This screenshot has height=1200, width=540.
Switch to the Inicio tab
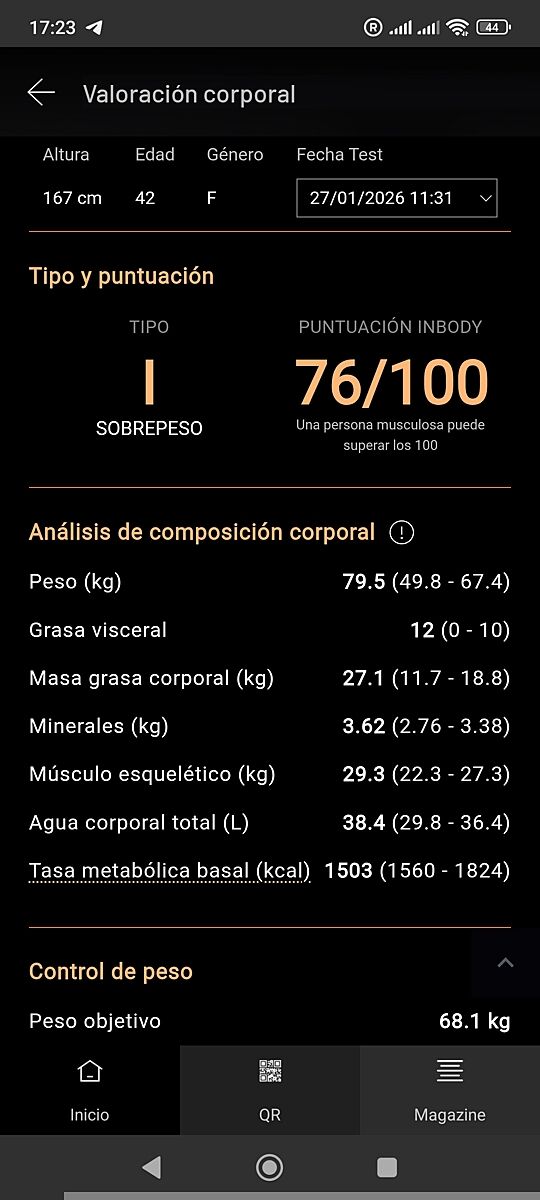90,1090
